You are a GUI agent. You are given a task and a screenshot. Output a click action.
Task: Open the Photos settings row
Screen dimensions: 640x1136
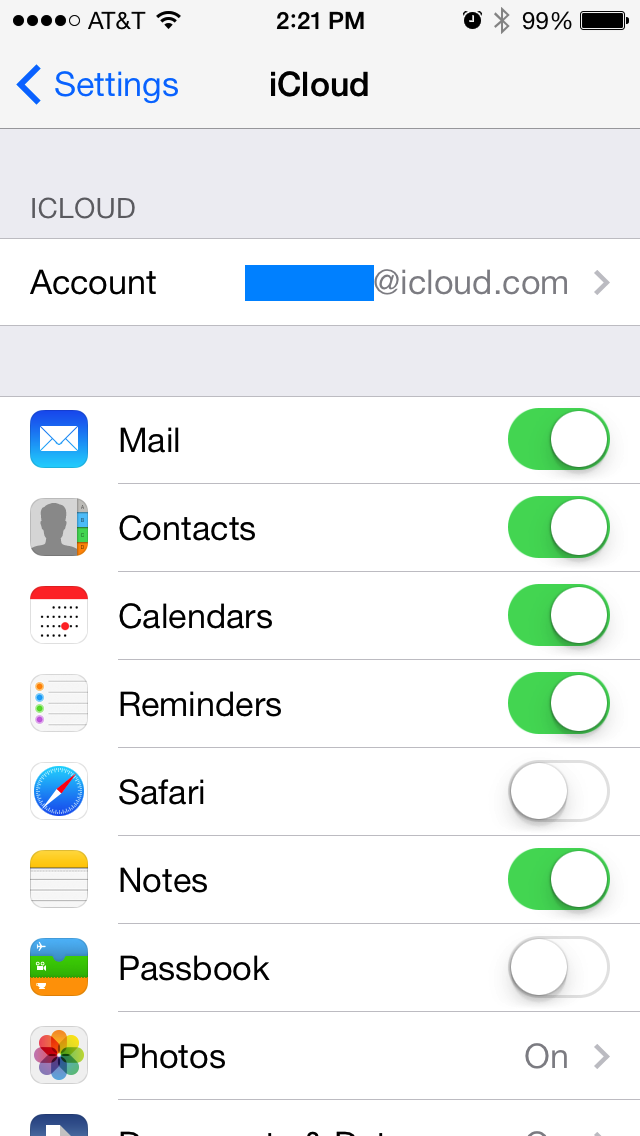pos(320,1056)
